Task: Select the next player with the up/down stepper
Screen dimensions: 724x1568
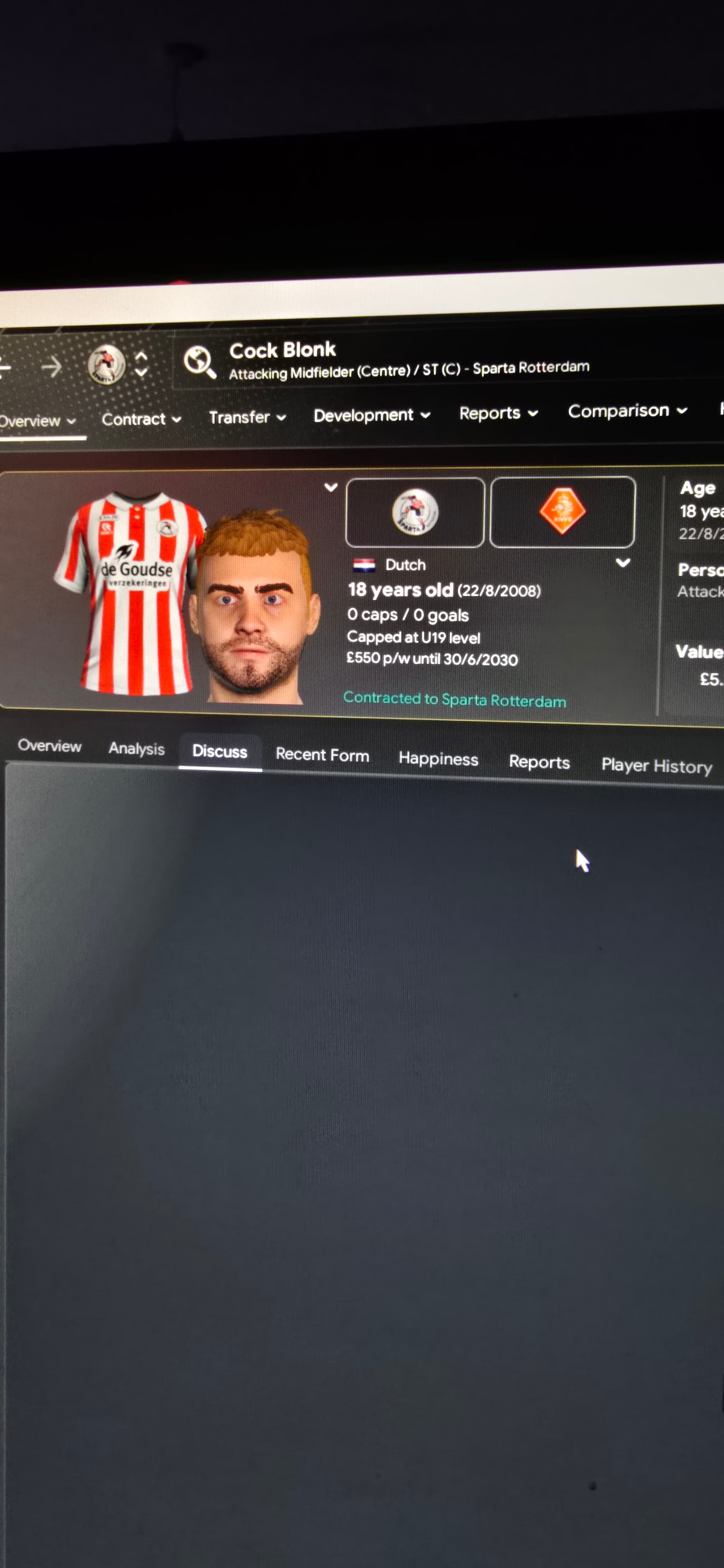Action: pyautogui.click(x=141, y=372)
